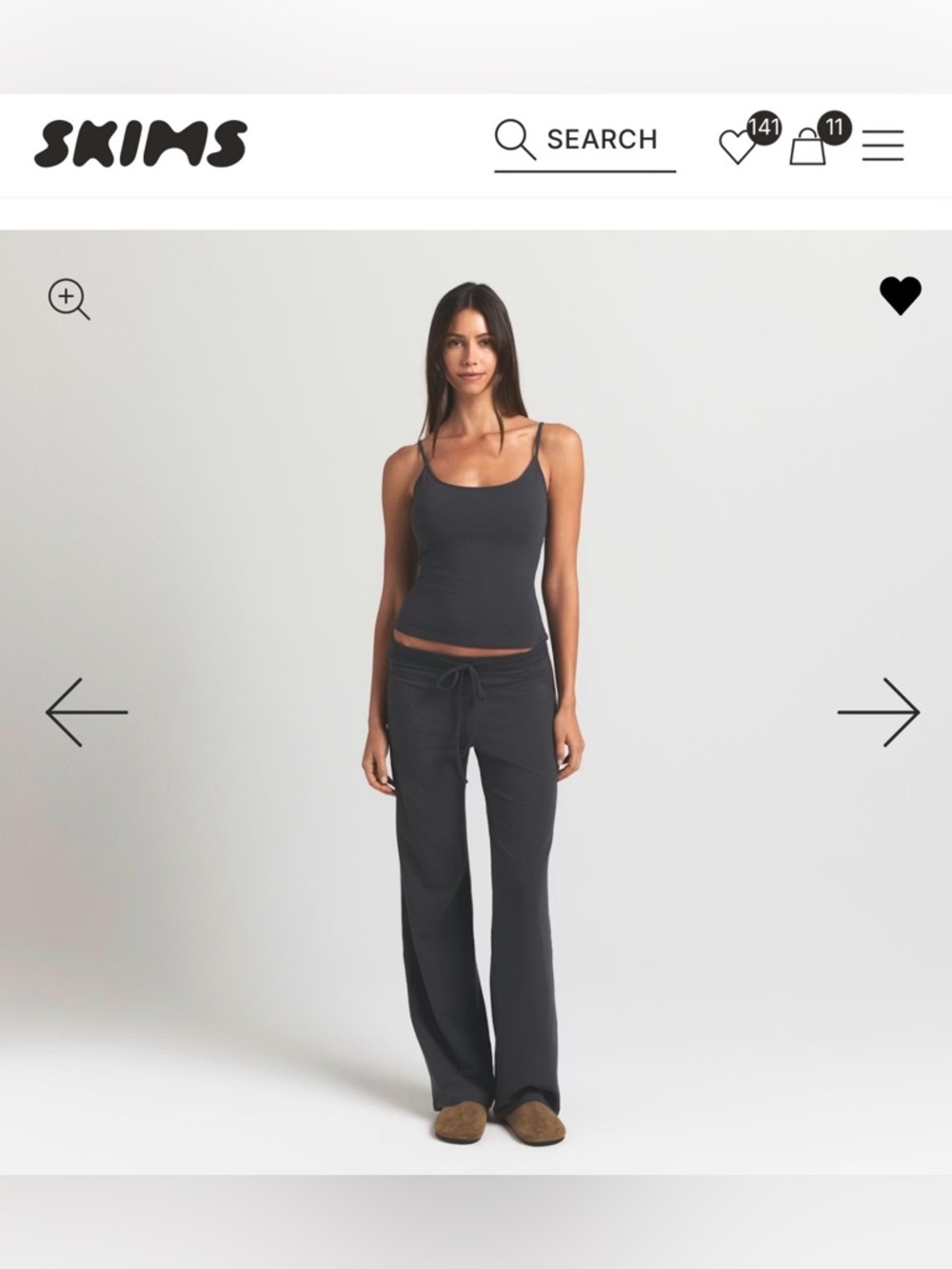Go to the next product image
The image size is (952, 1269).
click(x=878, y=712)
